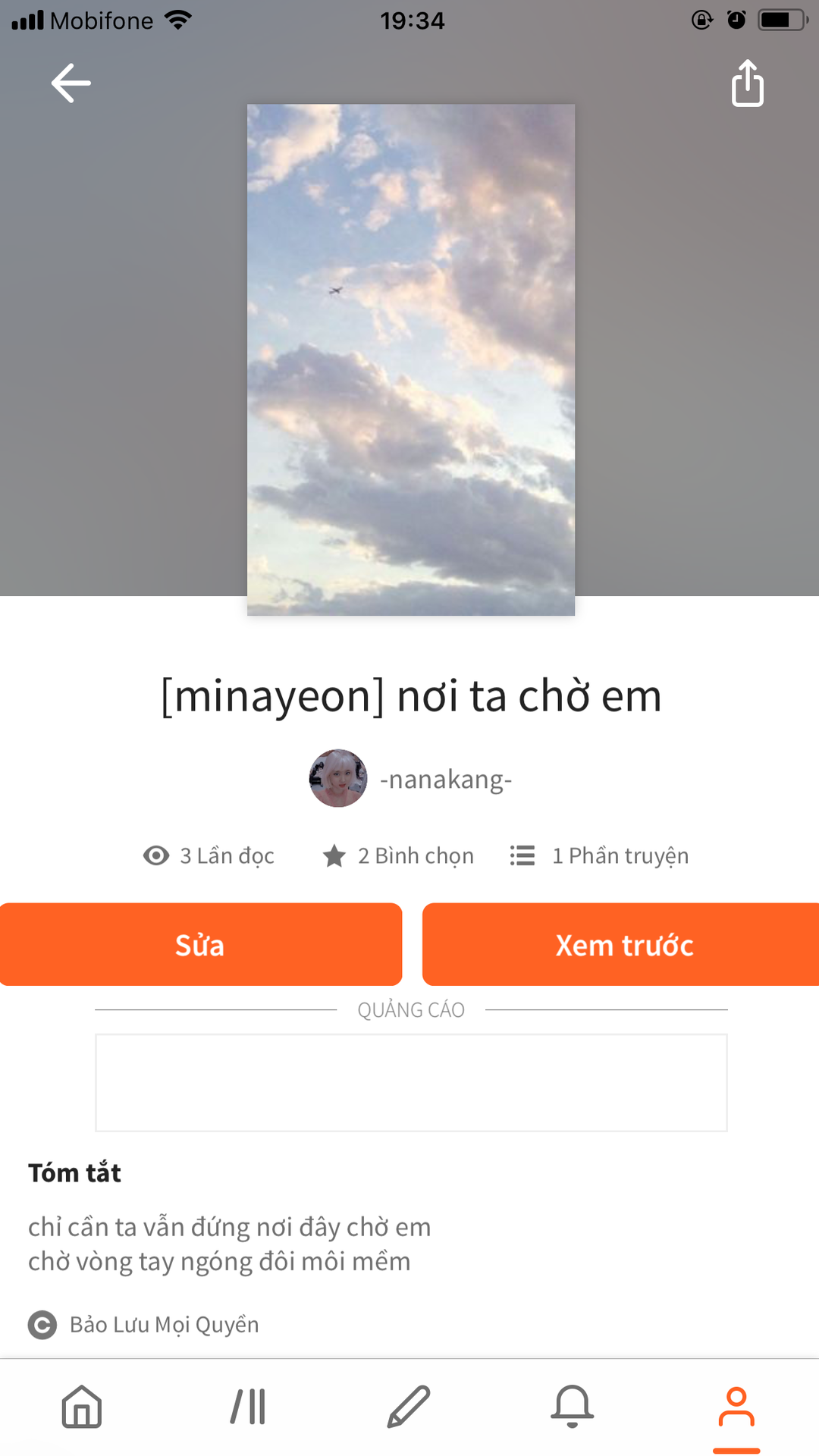The width and height of the screenshot is (819, 1456).
Task: Open the story parts list
Action: pyautogui.click(x=600, y=856)
